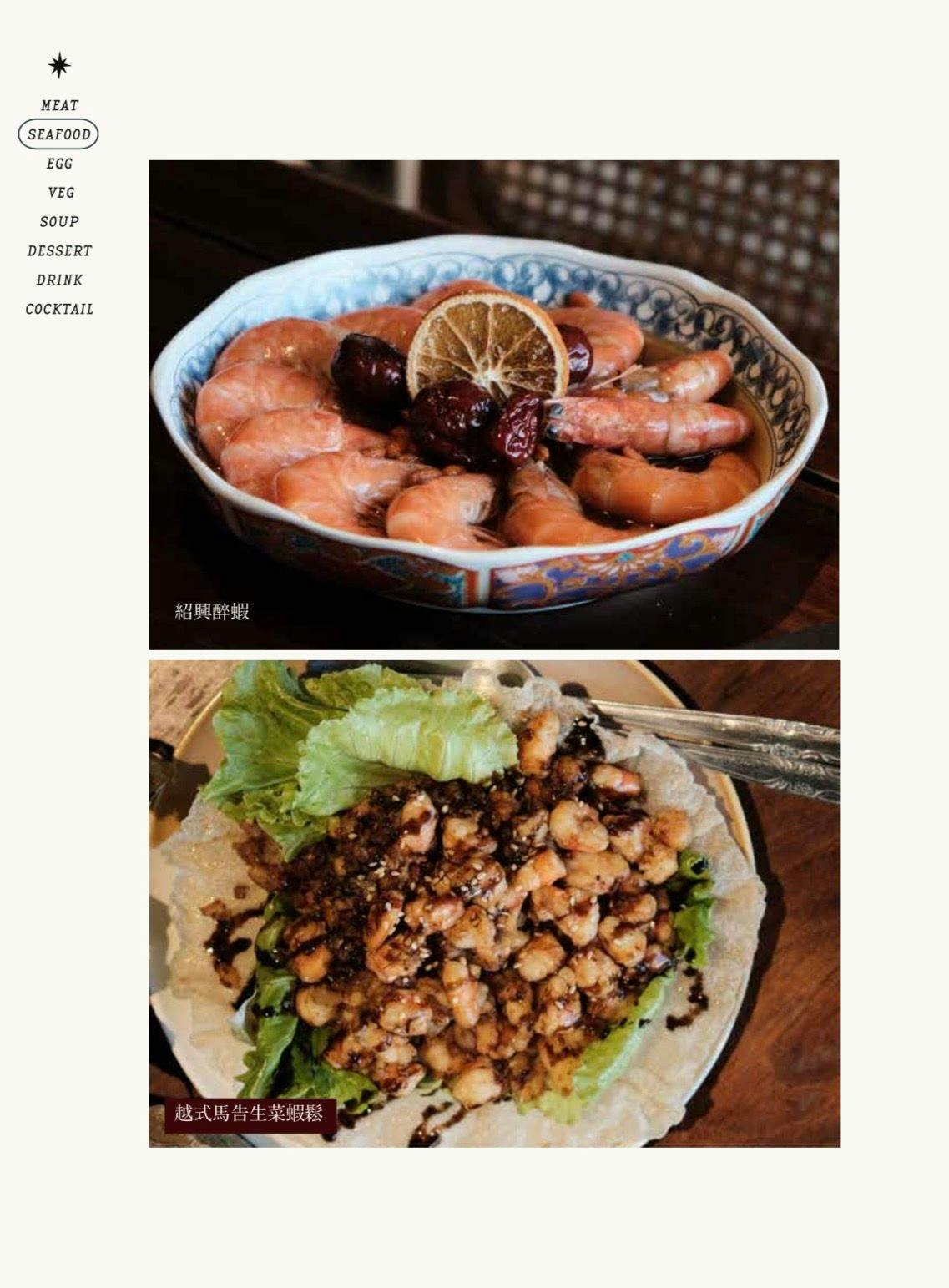949x1288 pixels.
Task: Open the 紹興醉蝦 dish photo
Action: point(493,405)
